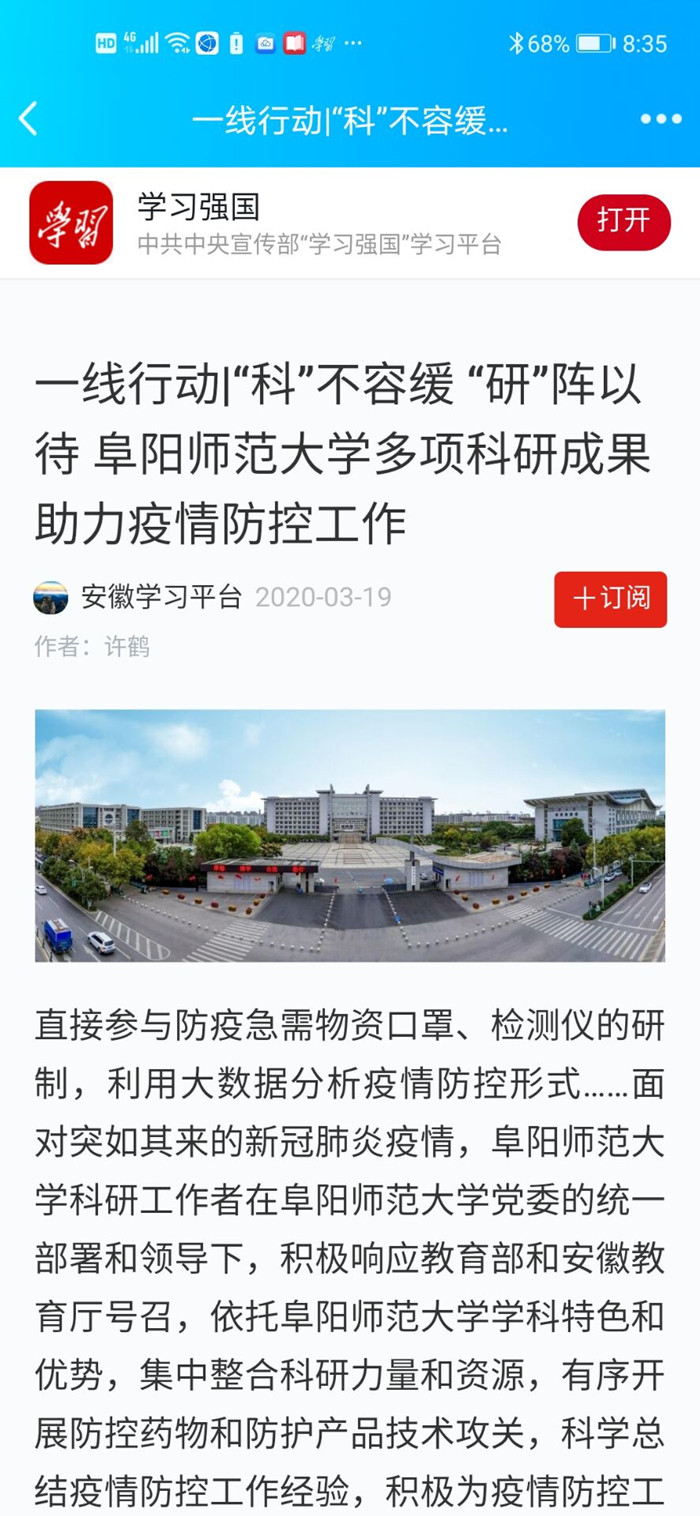The width and height of the screenshot is (700, 1516).
Task: Open the 学习强国 app banner
Action: pyautogui.click(x=300, y=222)
